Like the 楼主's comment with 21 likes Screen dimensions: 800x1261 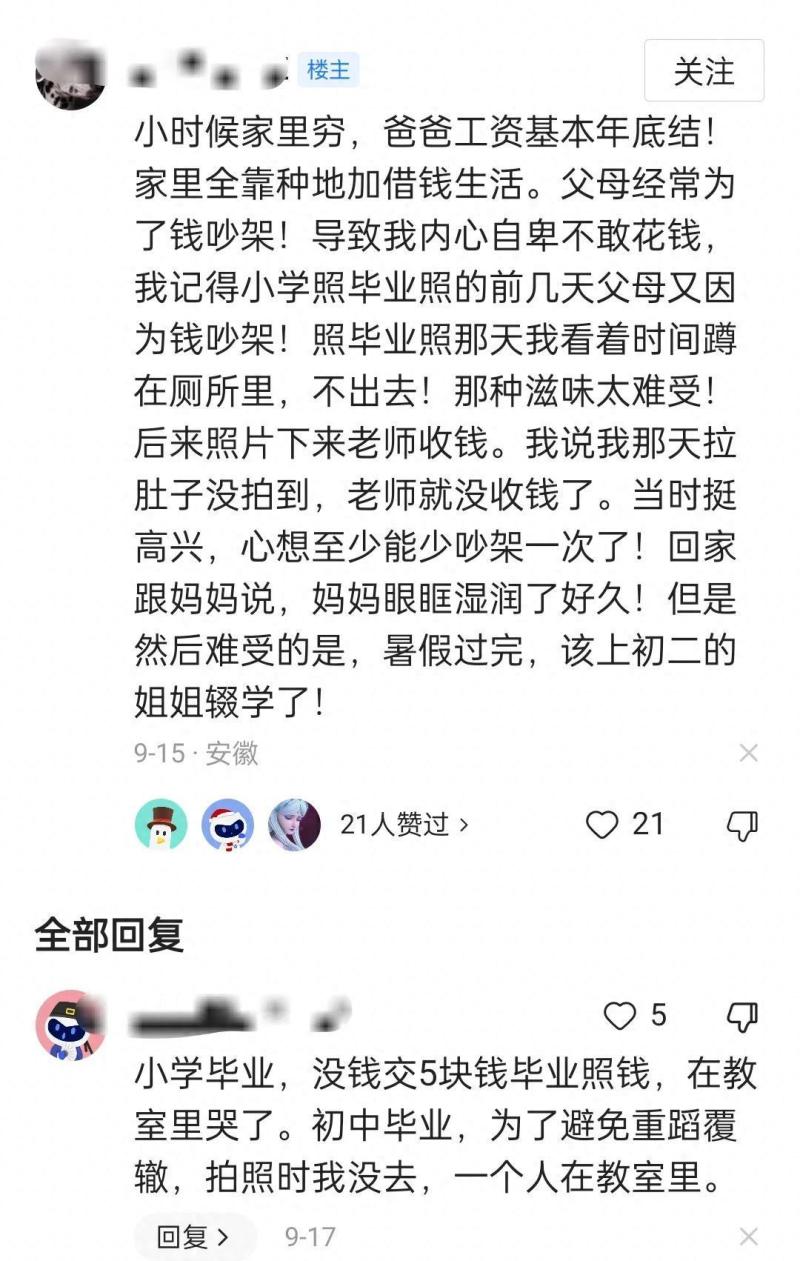tap(602, 824)
